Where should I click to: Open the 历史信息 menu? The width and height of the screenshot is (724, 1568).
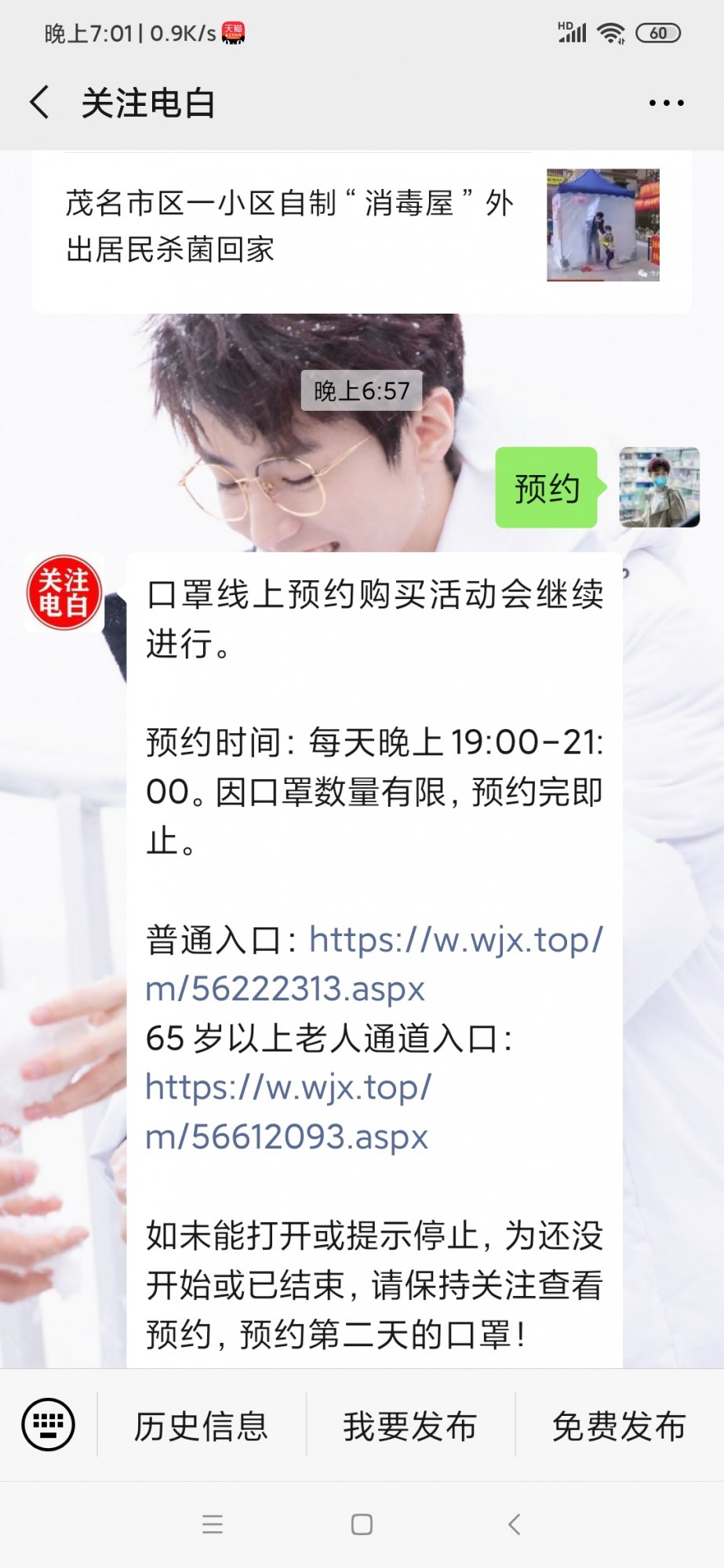201,1426
